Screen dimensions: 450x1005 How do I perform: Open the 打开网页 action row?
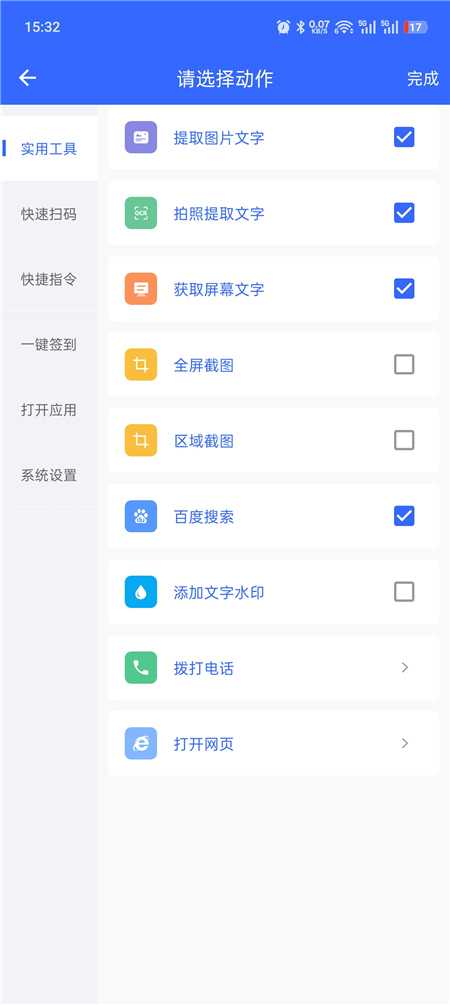coord(274,743)
